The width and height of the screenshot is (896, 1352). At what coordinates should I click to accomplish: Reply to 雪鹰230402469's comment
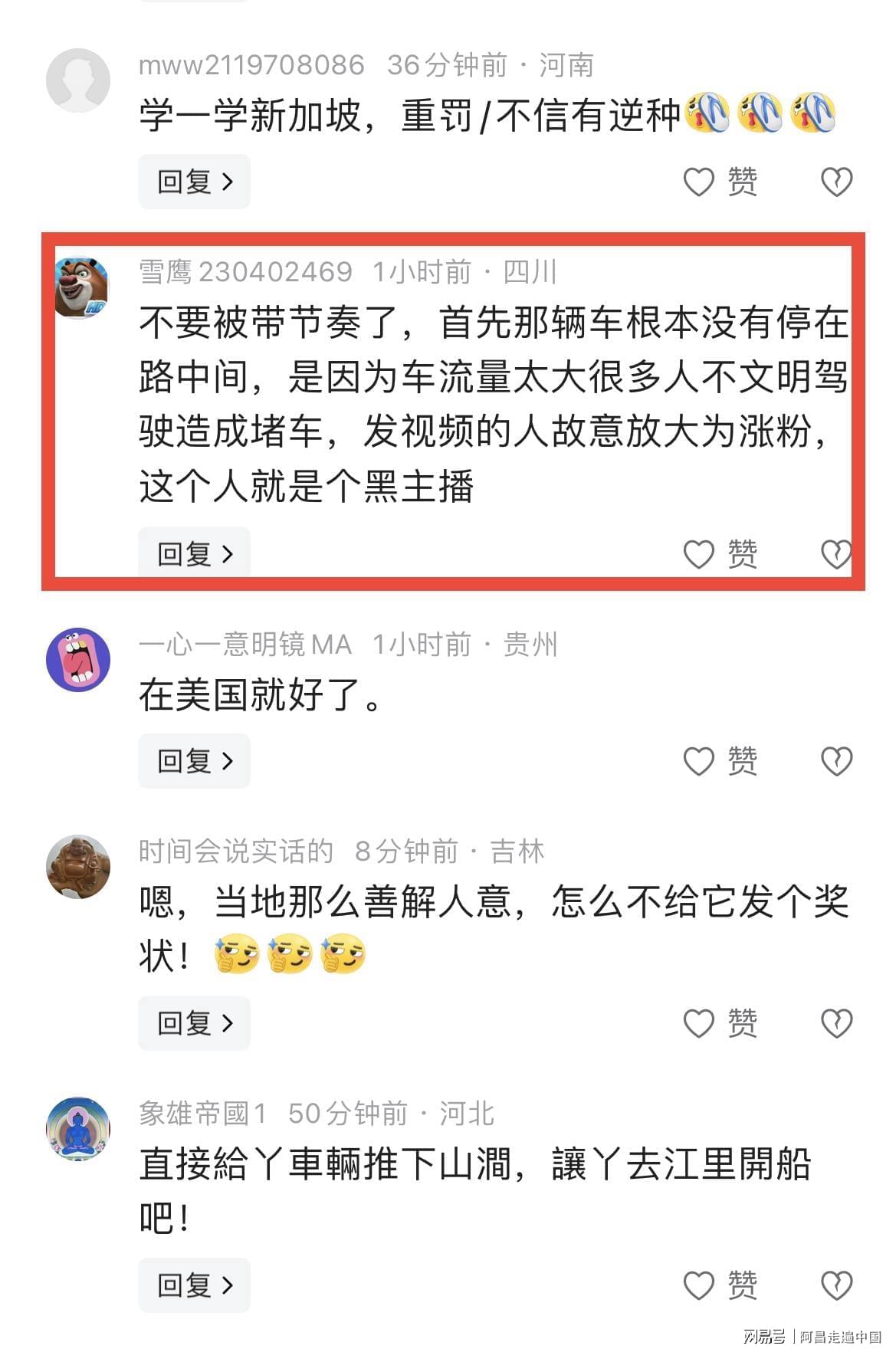pyautogui.click(x=194, y=553)
